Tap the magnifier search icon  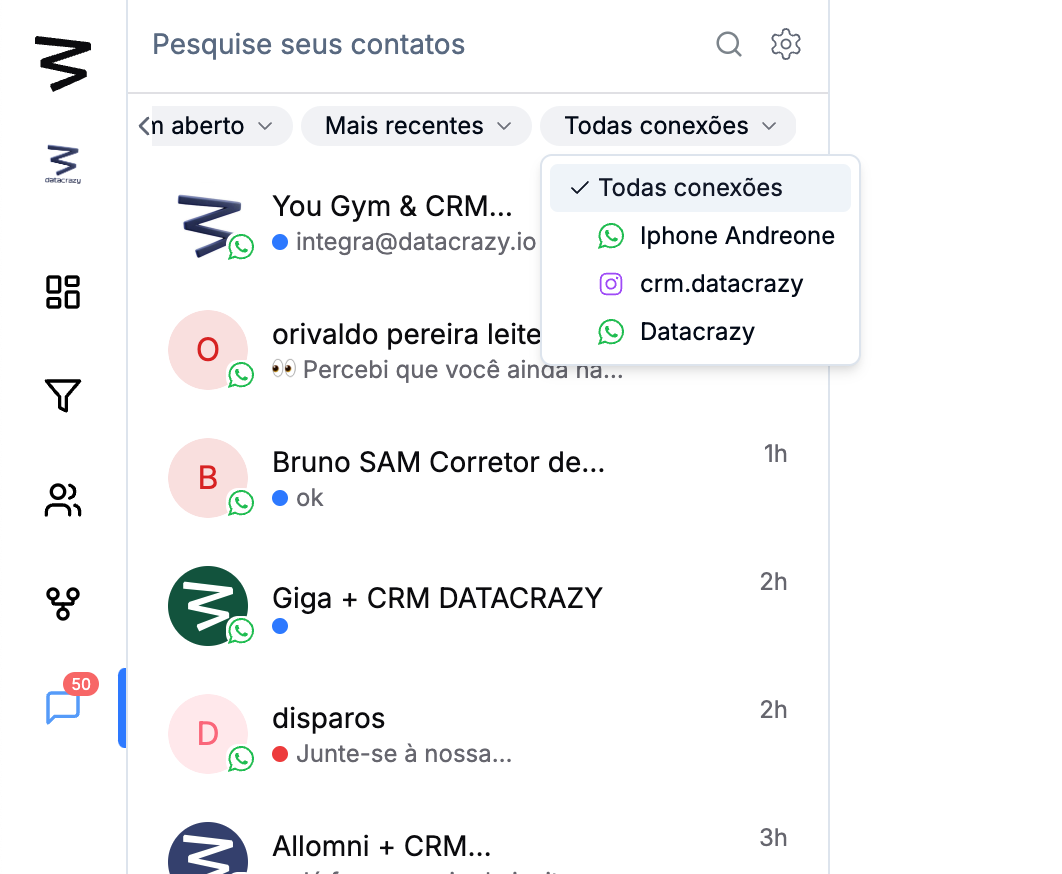(x=729, y=45)
